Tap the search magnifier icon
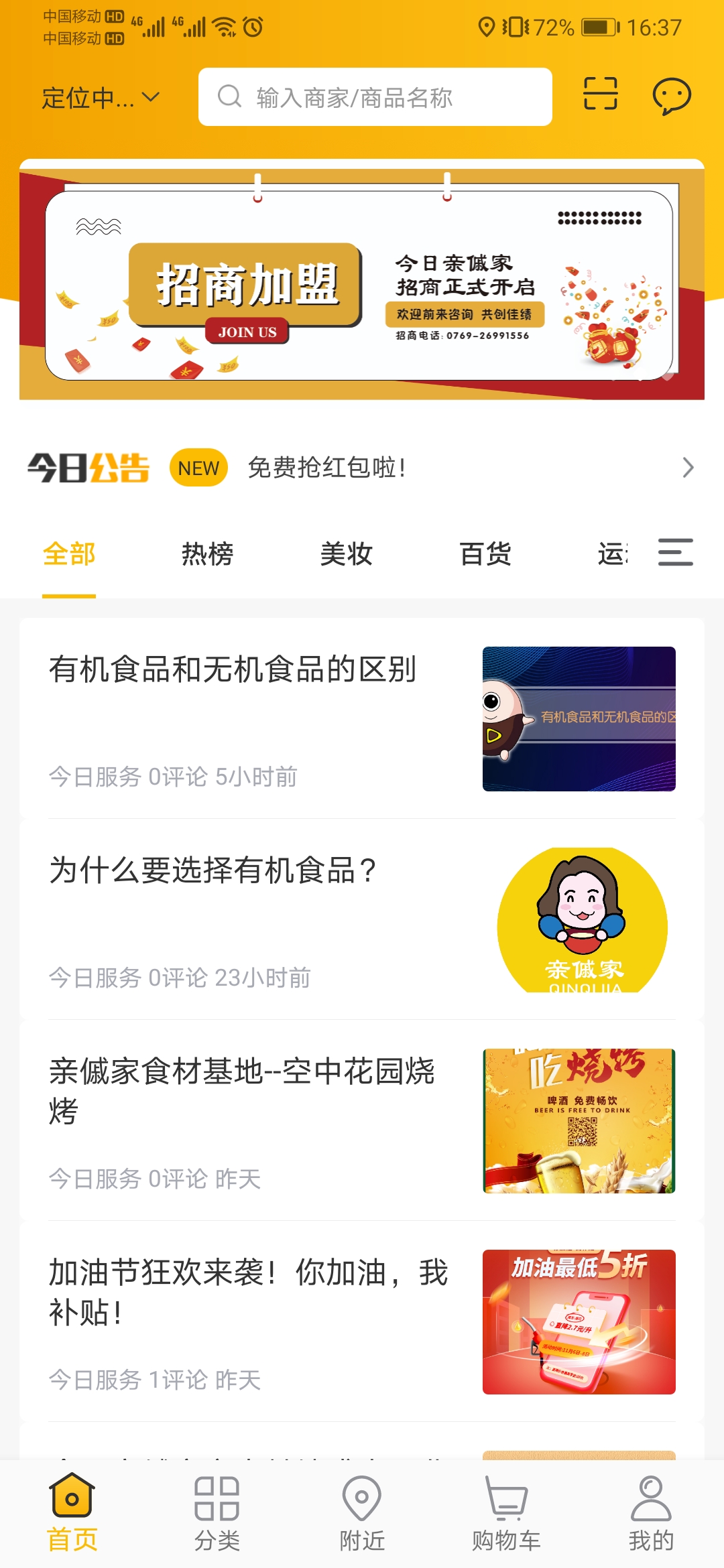The height and width of the screenshot is (1568, 724). tap(229, 96)
